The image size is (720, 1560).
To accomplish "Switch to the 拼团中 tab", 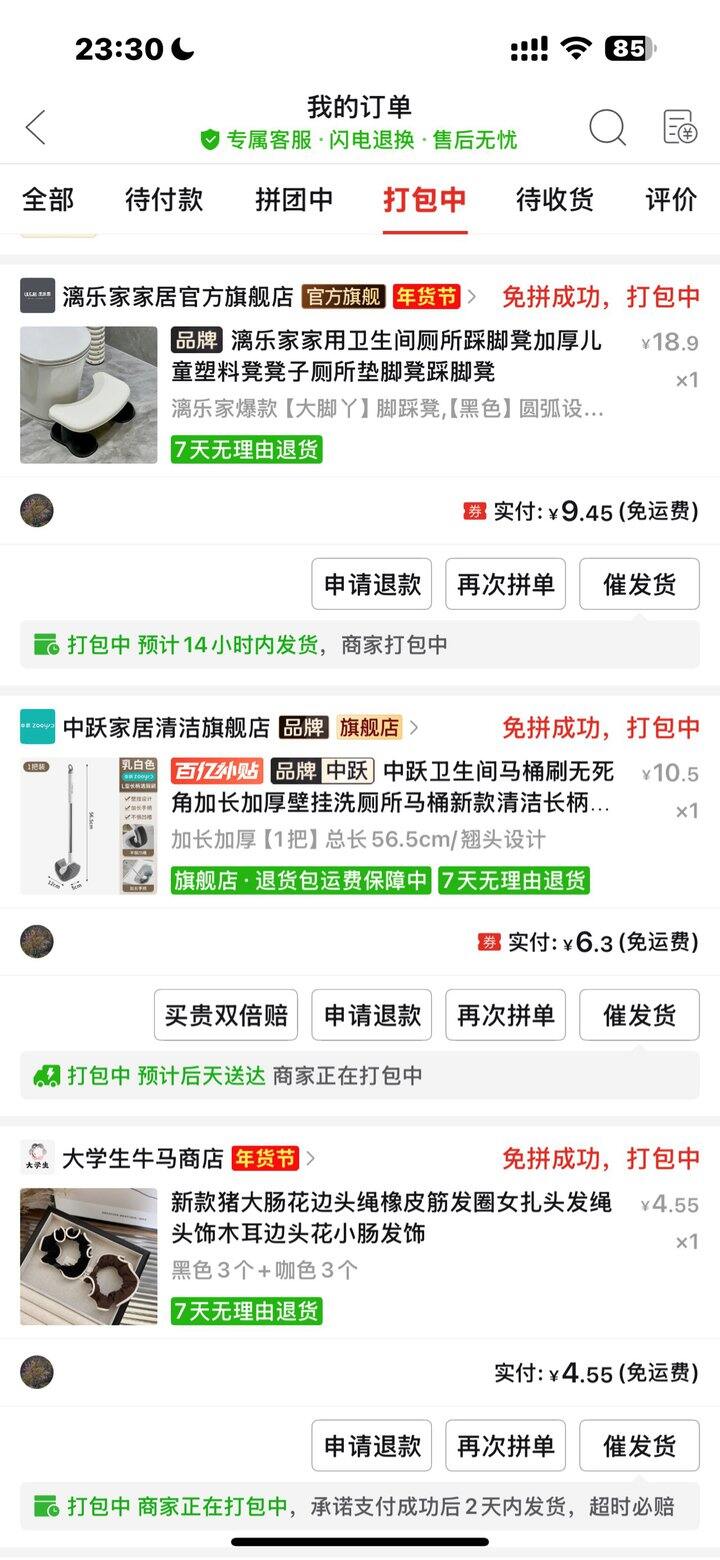I will click(294, 199).
